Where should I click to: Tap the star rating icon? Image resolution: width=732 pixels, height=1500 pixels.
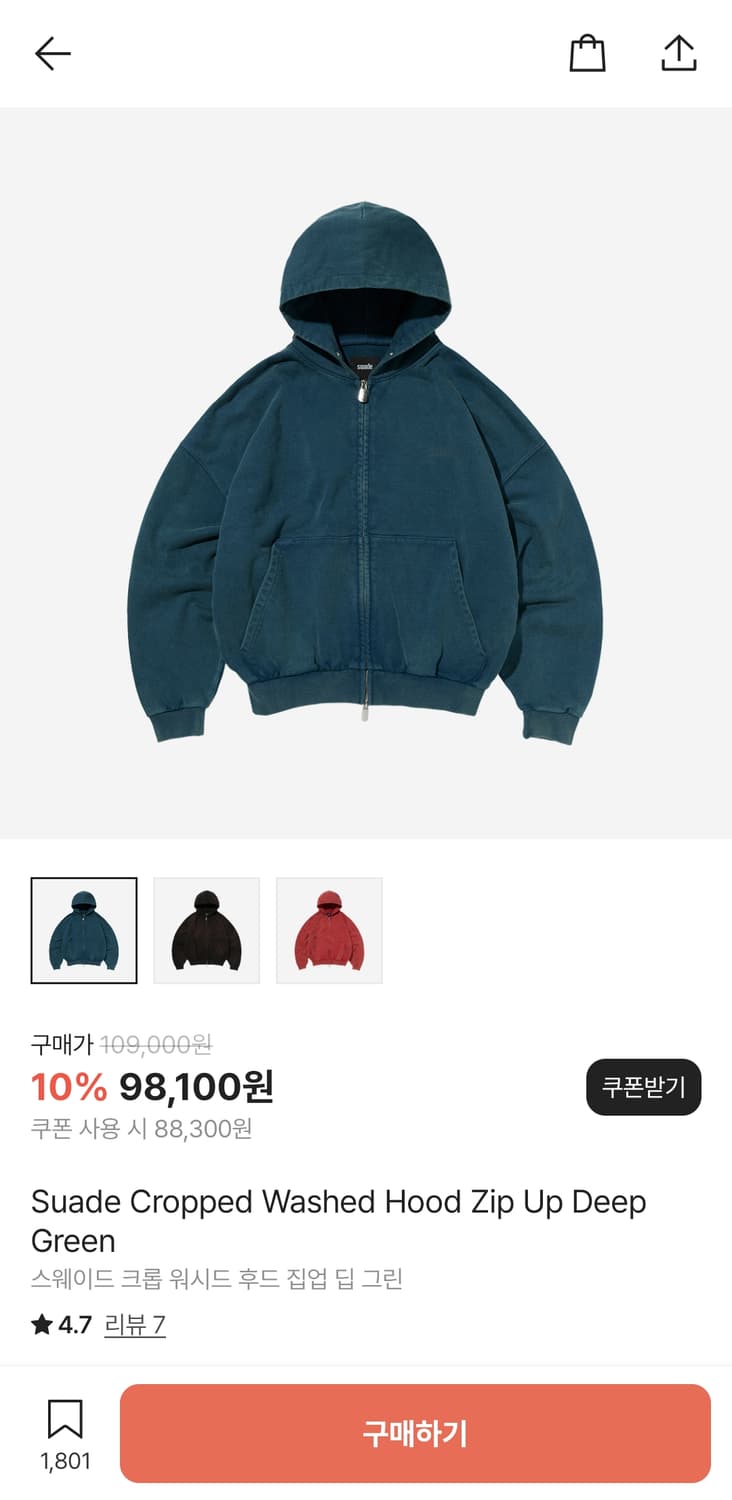click(x=41, y=1327)
